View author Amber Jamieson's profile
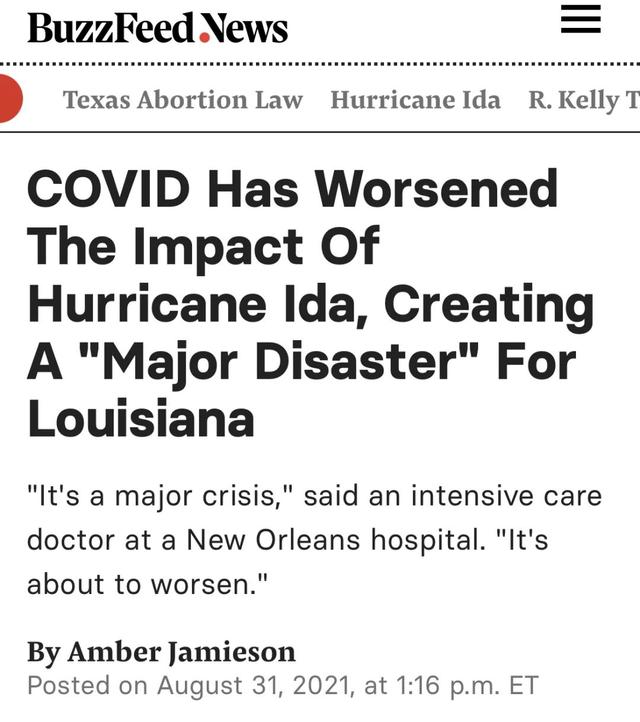The width and height of the screenshot is (640, 722). pos(181,652)
